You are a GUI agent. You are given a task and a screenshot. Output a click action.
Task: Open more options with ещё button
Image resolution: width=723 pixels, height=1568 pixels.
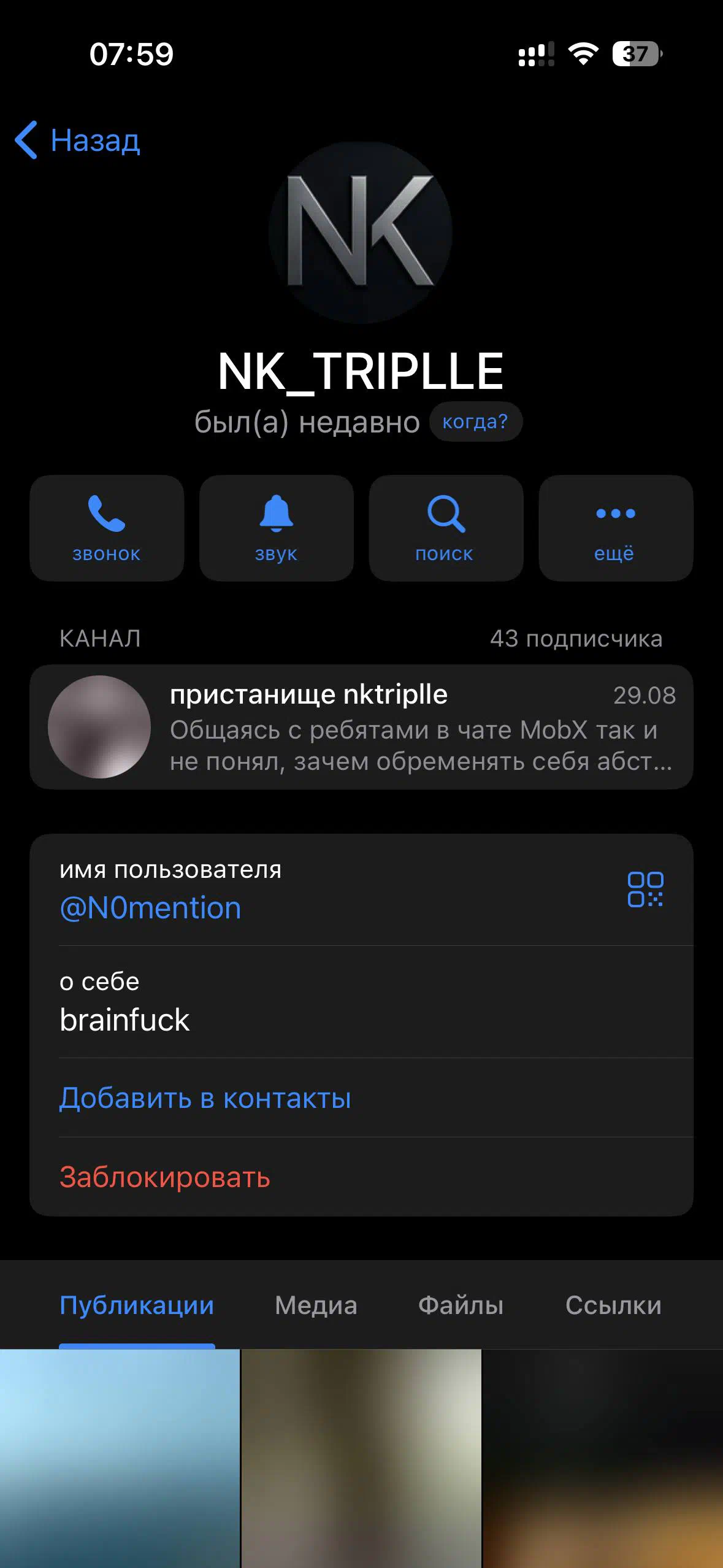(615, 528)
